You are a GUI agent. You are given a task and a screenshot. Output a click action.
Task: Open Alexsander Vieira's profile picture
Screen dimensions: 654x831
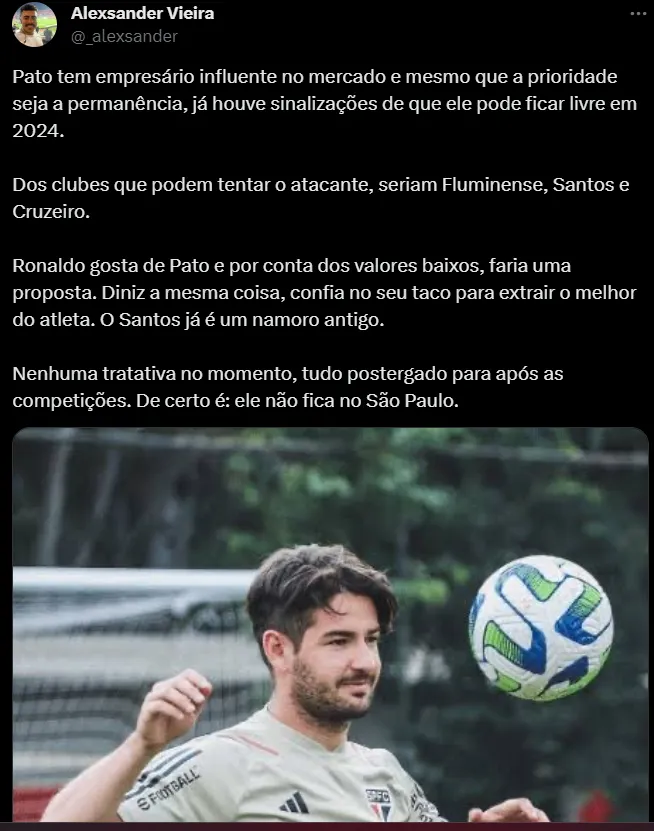34,25
